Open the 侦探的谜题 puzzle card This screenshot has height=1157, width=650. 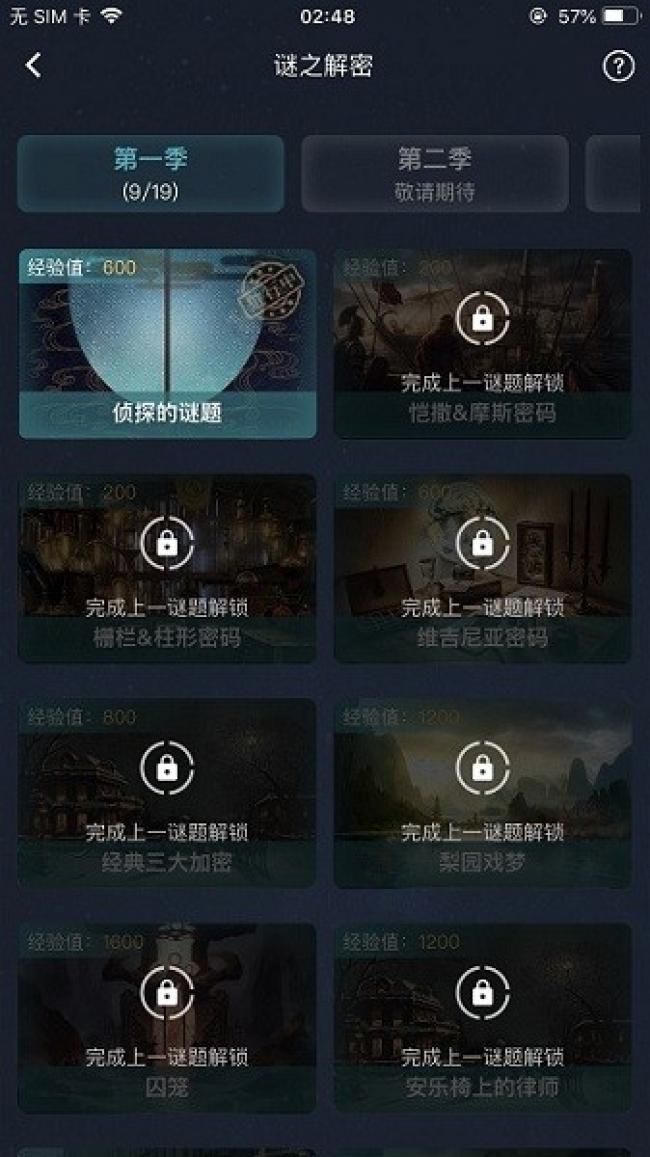(x=167, y=344)
